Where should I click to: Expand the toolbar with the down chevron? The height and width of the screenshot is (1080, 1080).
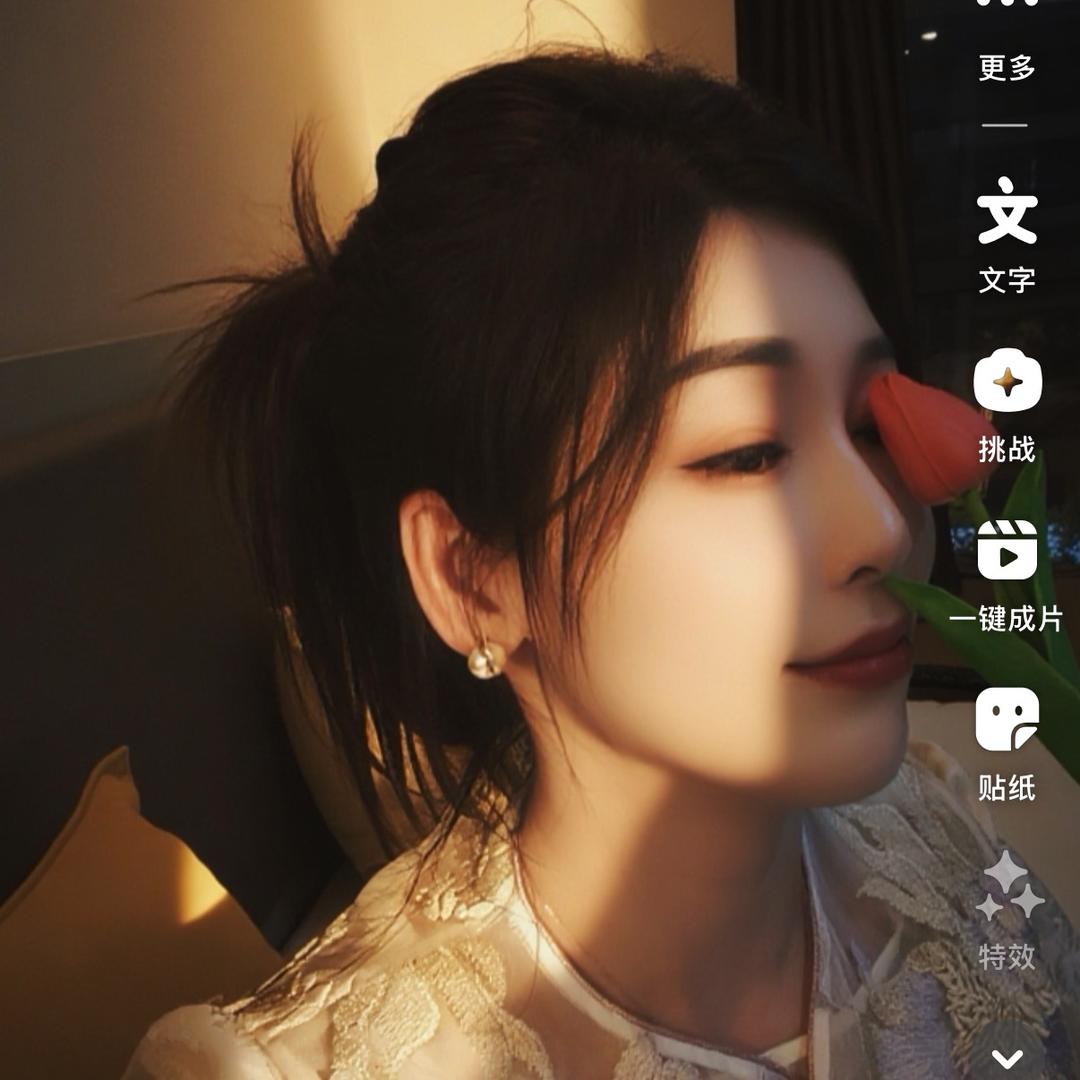coord(1007,1058)
